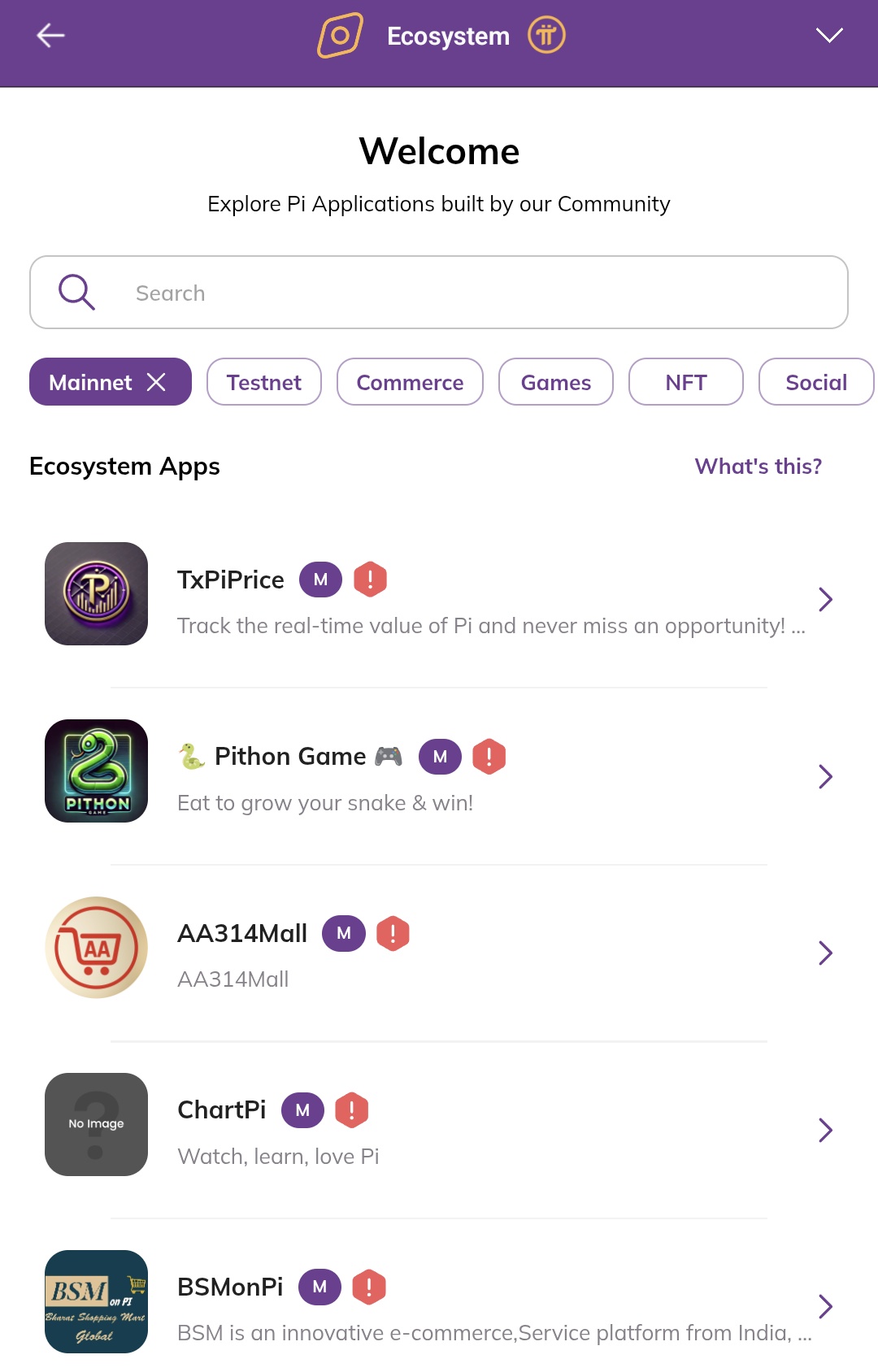Select the Social category chip

click(x=815, y=382)
